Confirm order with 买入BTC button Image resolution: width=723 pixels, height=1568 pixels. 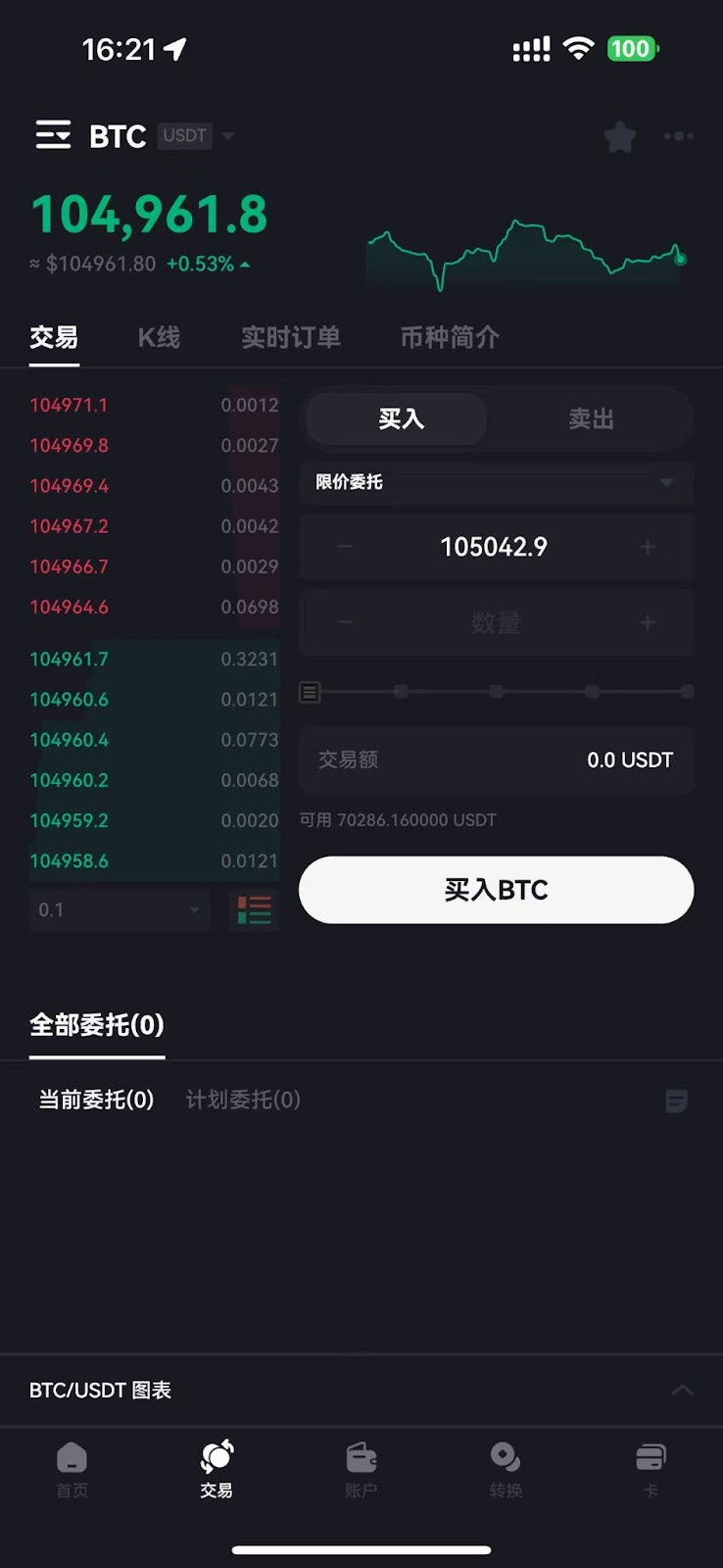497,890
